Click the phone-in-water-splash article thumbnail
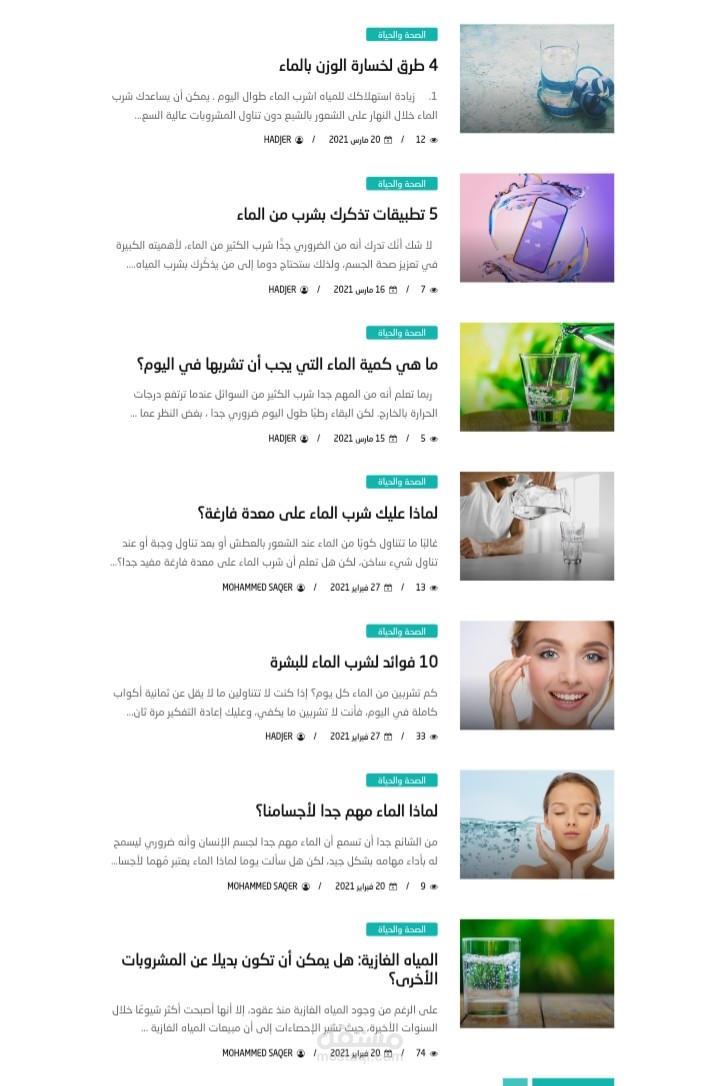 pos(537,227)
